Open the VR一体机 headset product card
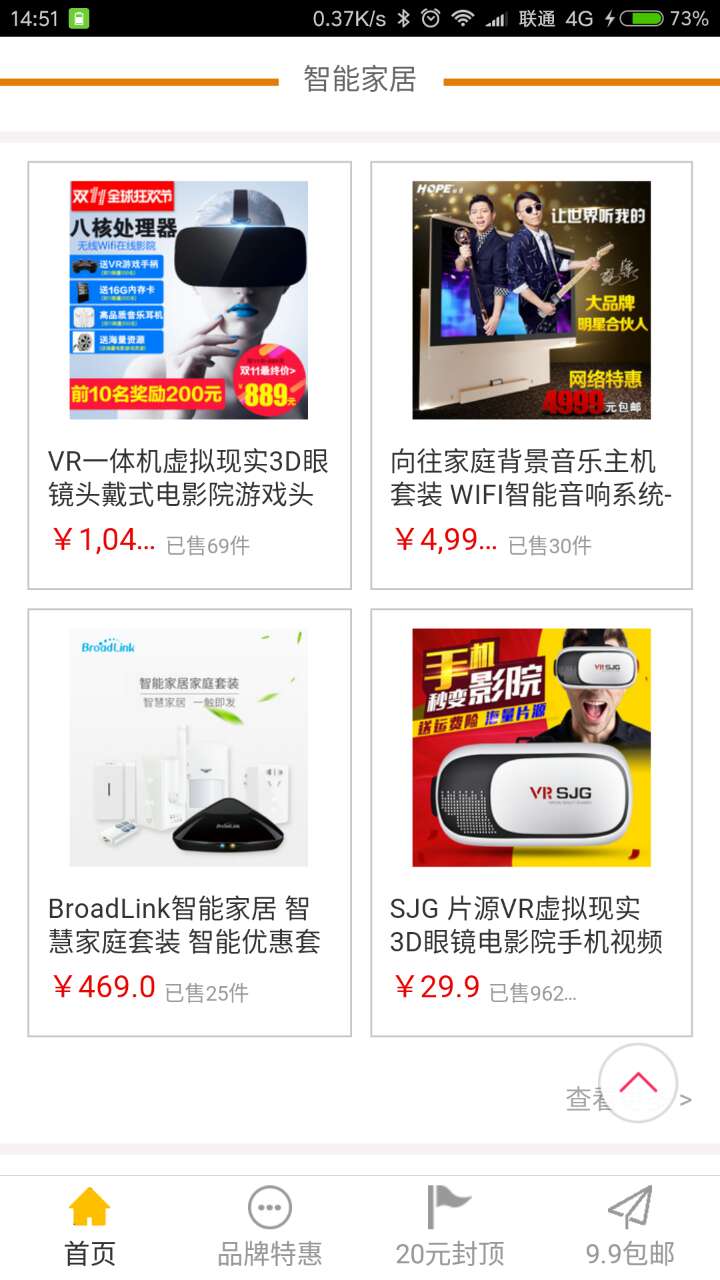The height and width of the screenshot is (1280, 720). coord(189,375)
